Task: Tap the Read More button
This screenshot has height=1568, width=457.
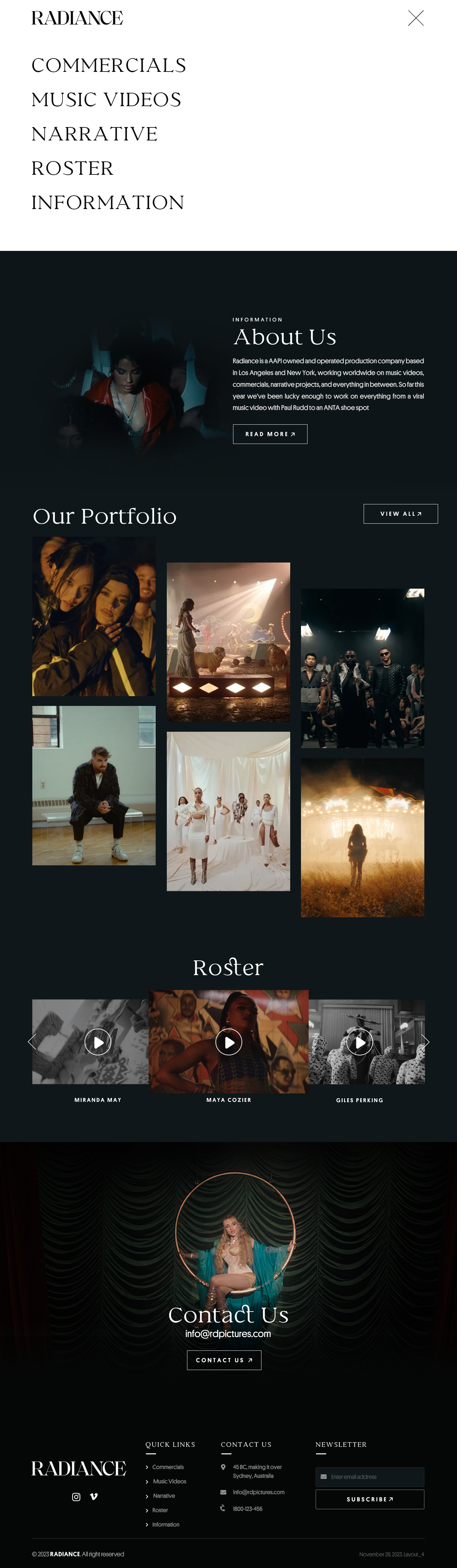Action: coord(270,434)
